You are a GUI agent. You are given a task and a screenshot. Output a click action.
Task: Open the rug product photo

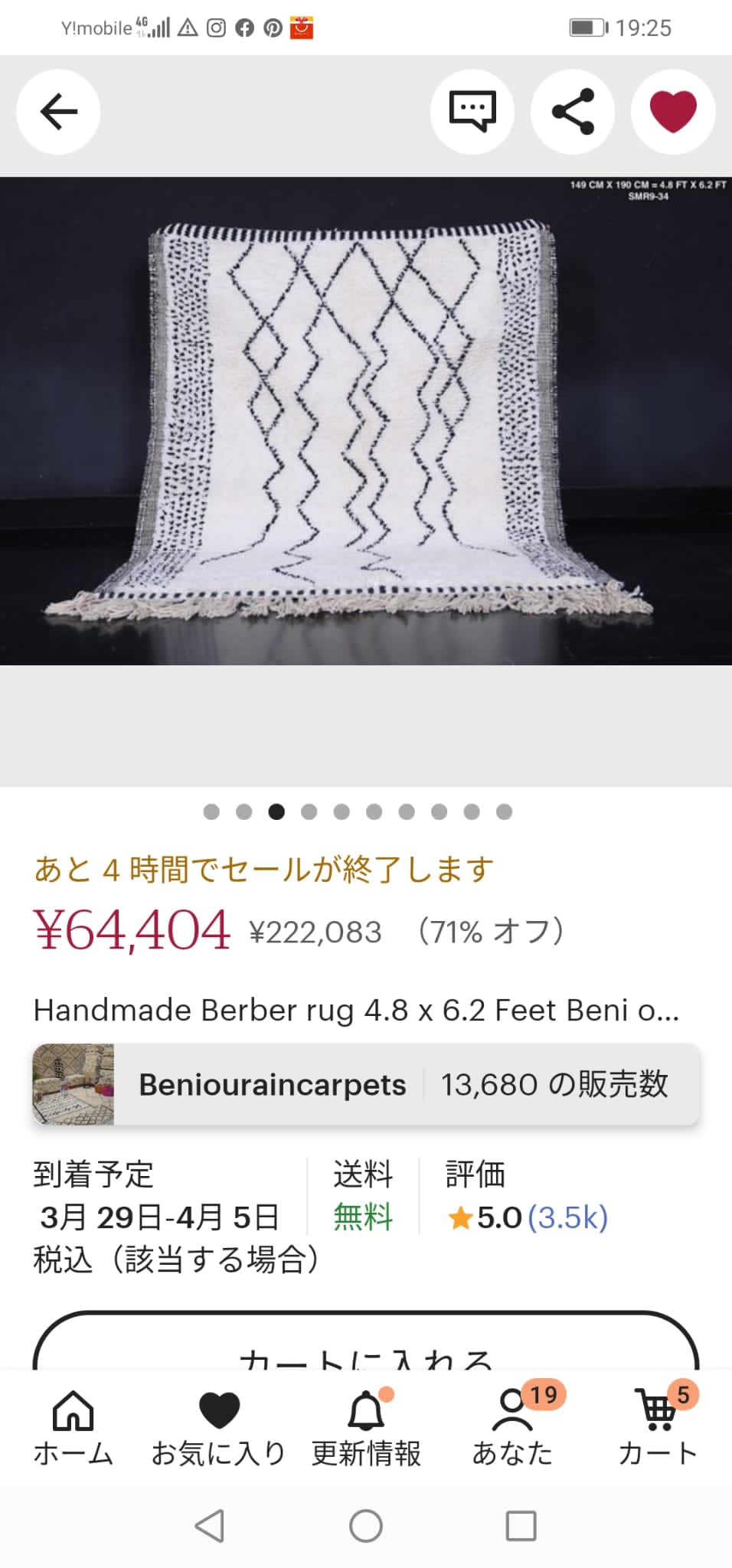point(366,421)
